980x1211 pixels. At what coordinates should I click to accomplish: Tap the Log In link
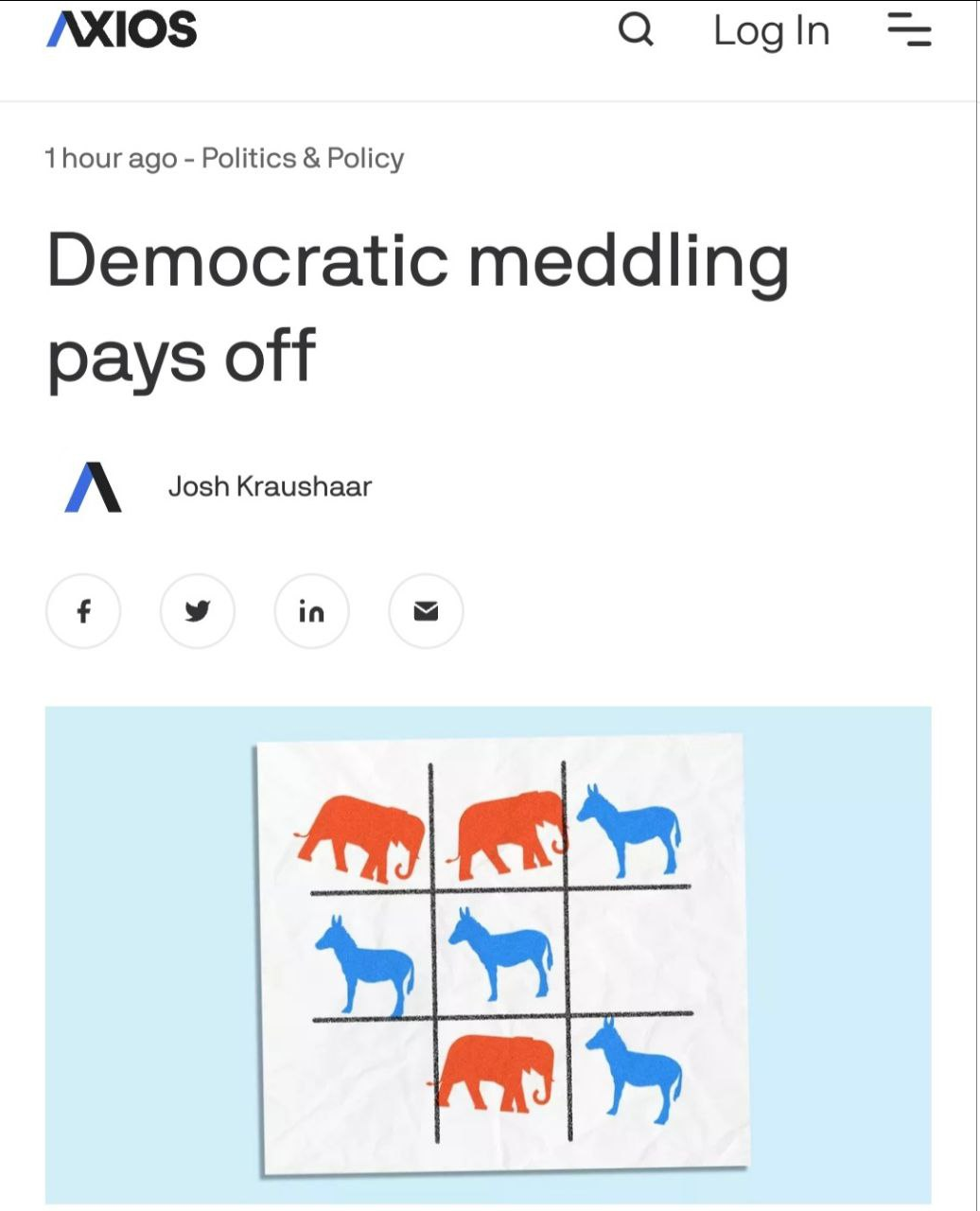point(771,31)
